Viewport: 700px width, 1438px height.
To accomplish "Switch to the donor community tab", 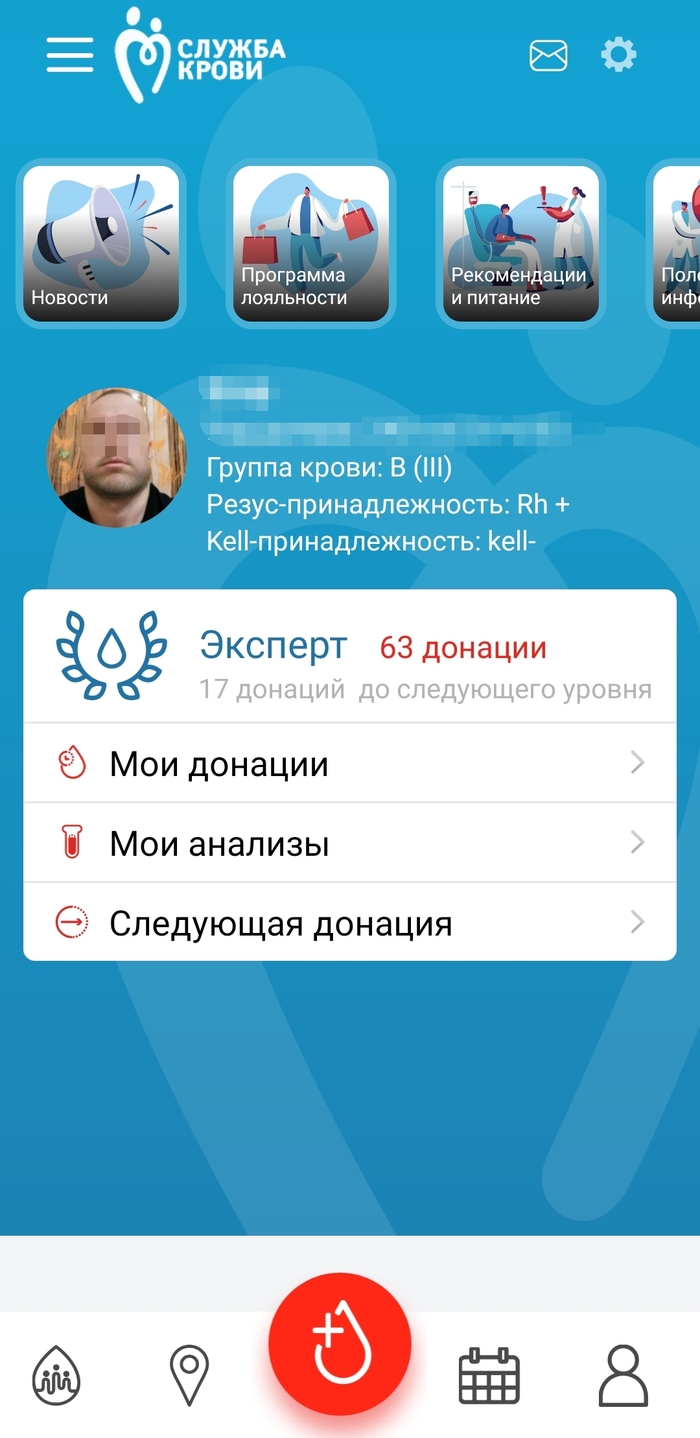I will (x=57, y=1376).
